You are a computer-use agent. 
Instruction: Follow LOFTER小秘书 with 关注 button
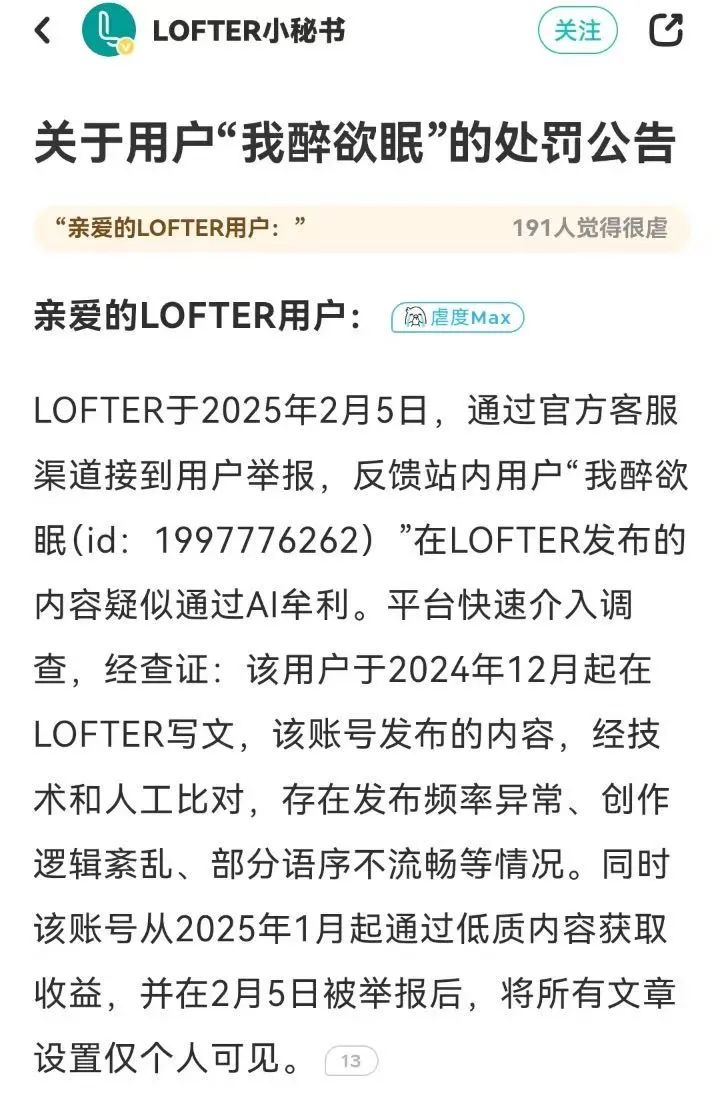577,31
